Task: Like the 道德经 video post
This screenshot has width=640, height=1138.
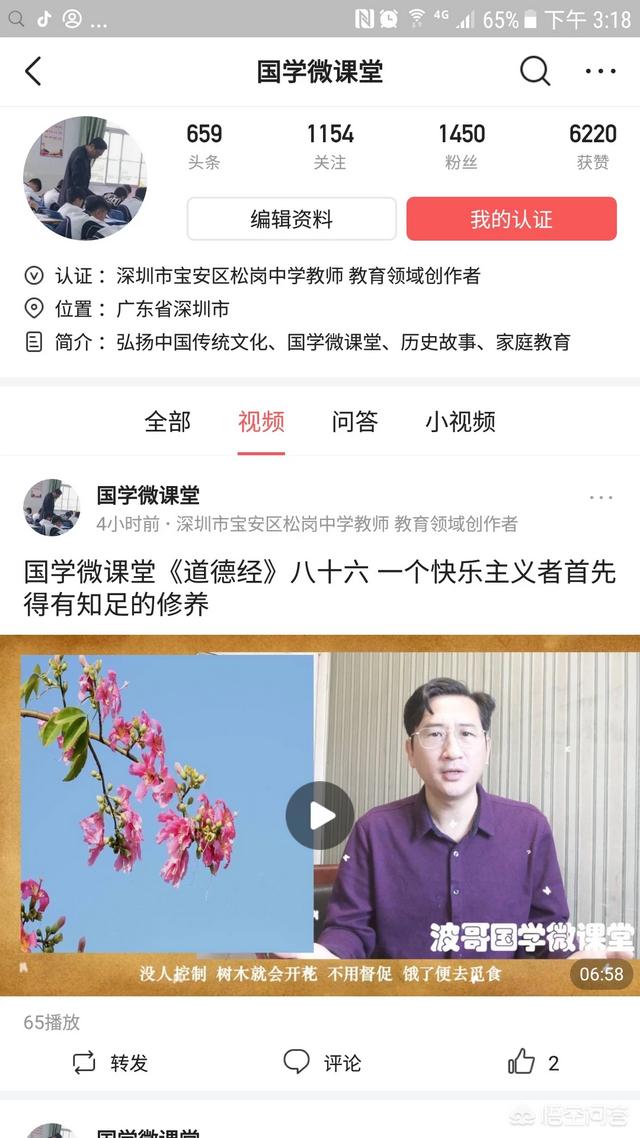Action: point(533,1062)
